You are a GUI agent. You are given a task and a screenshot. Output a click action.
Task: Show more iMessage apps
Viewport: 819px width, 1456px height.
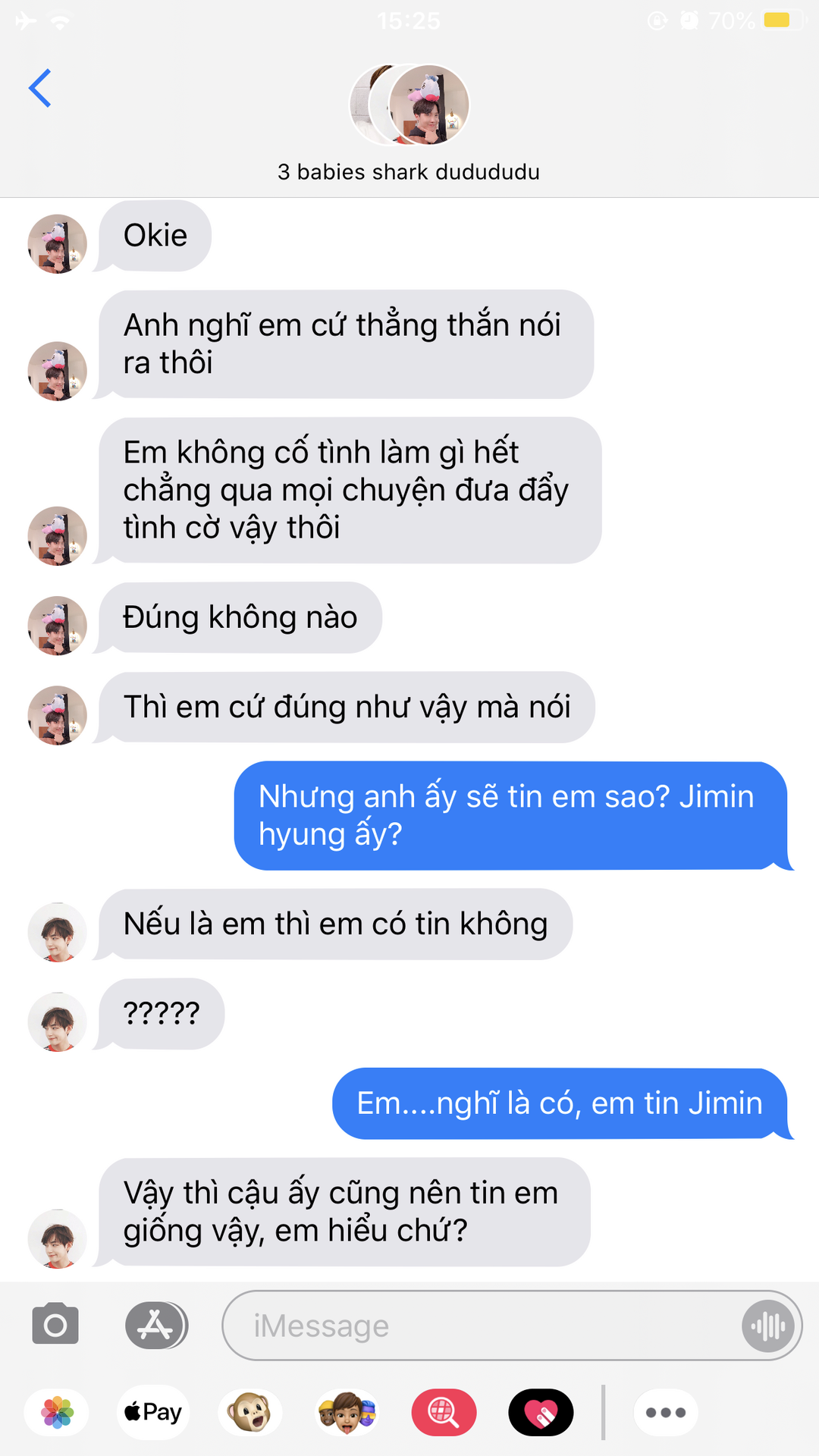pyautogui.click(x=666, y=1412)
